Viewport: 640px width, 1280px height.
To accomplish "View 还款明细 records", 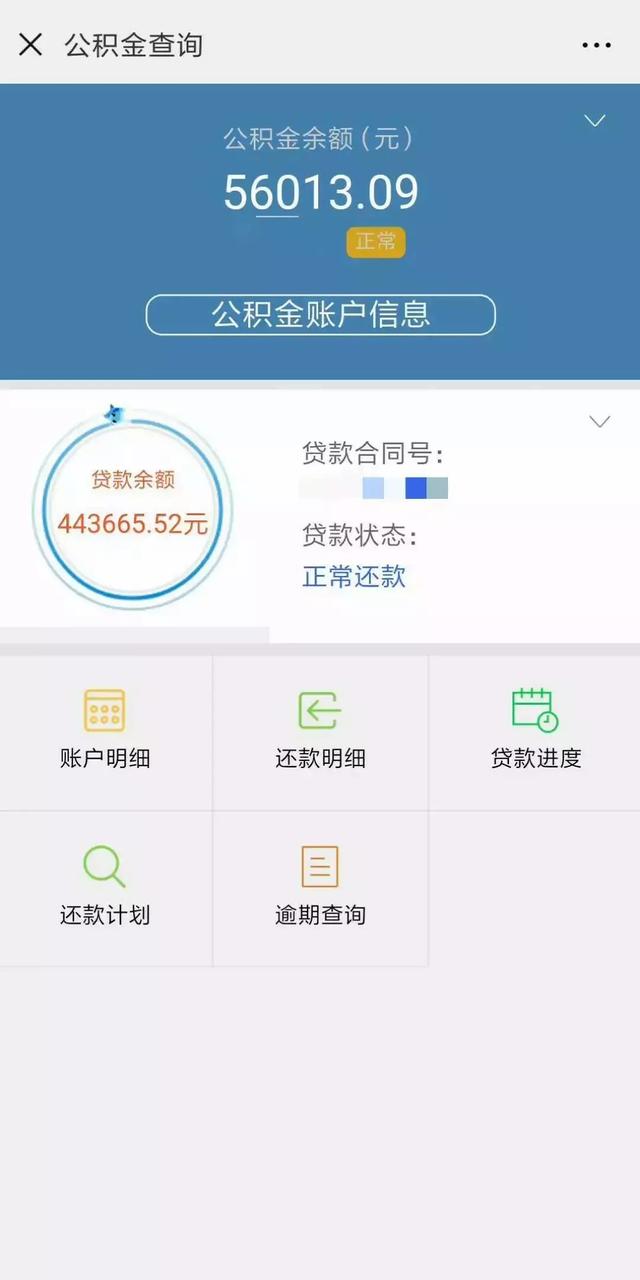I will 320,730.
